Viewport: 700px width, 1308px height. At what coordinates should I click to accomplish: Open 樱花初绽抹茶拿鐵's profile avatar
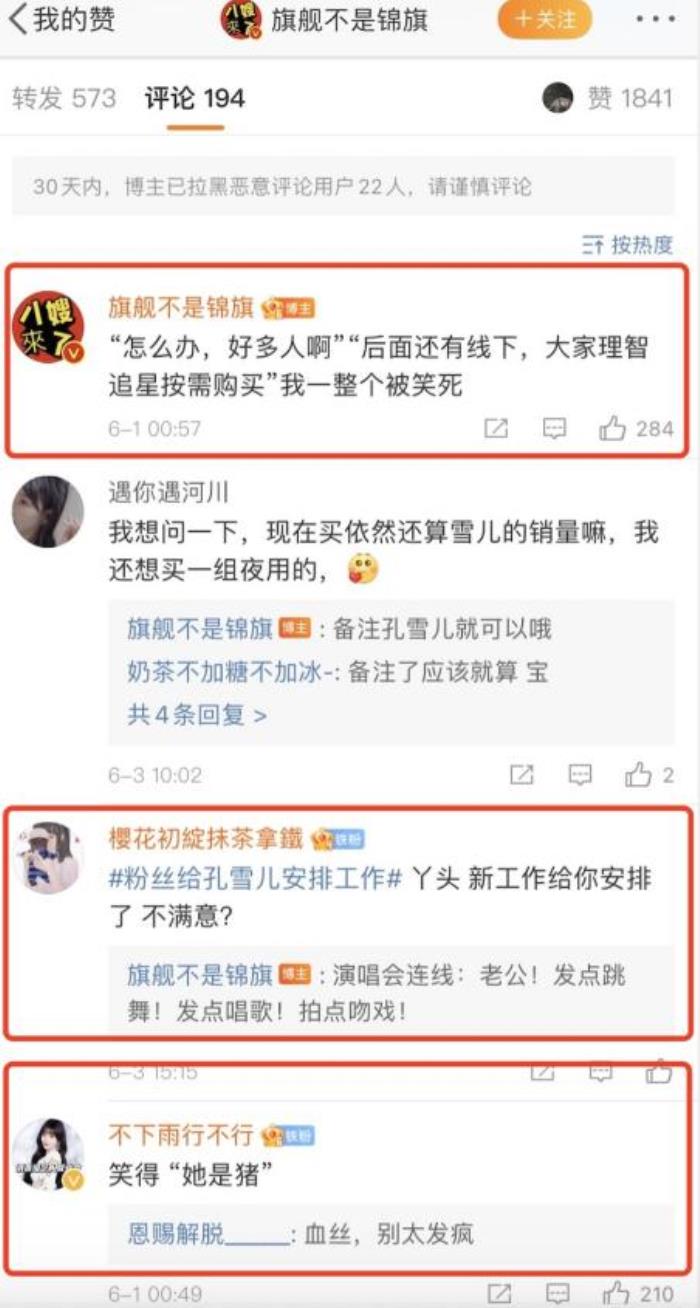tap(47, 857)
